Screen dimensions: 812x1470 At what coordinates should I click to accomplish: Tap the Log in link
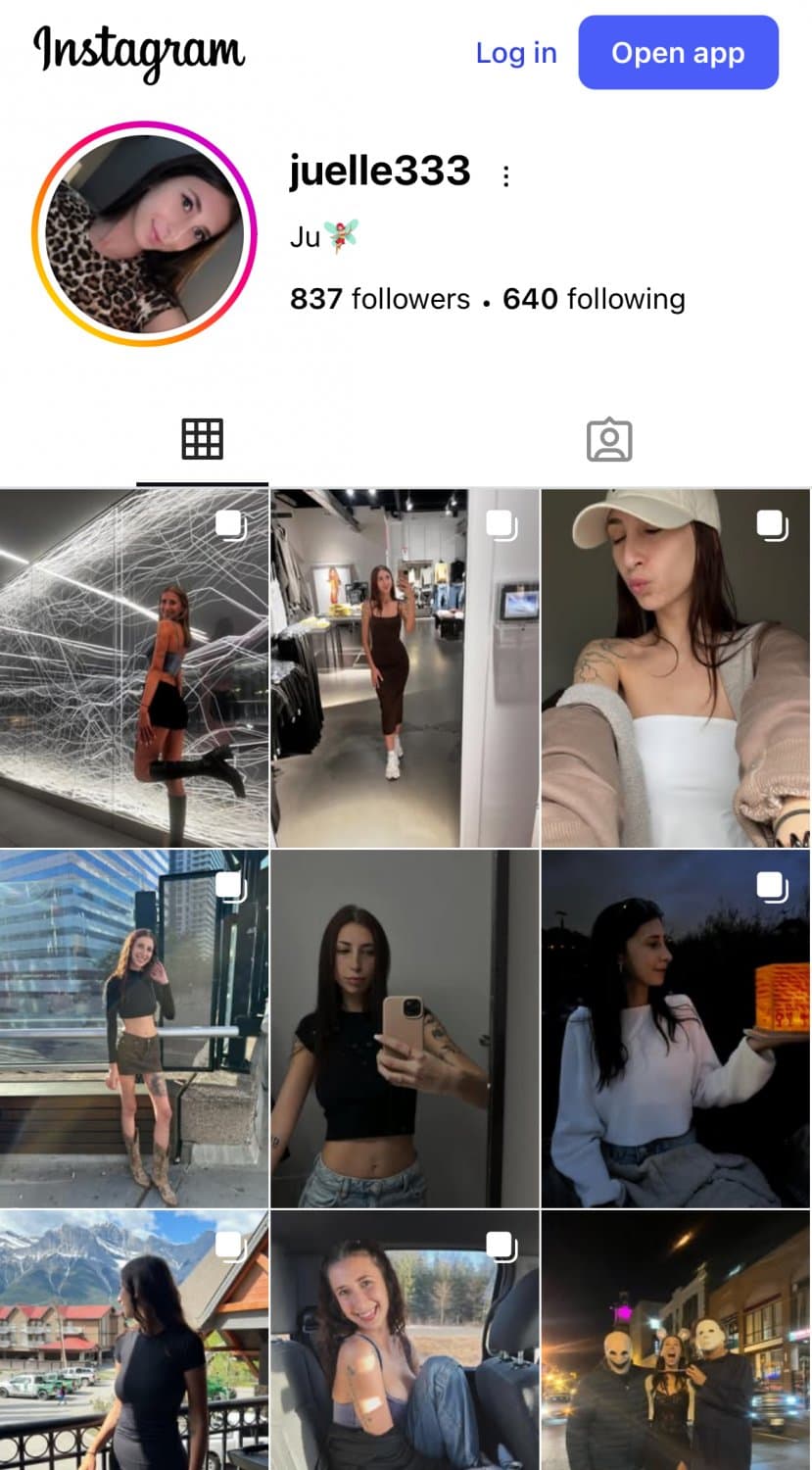click(516, 53)
